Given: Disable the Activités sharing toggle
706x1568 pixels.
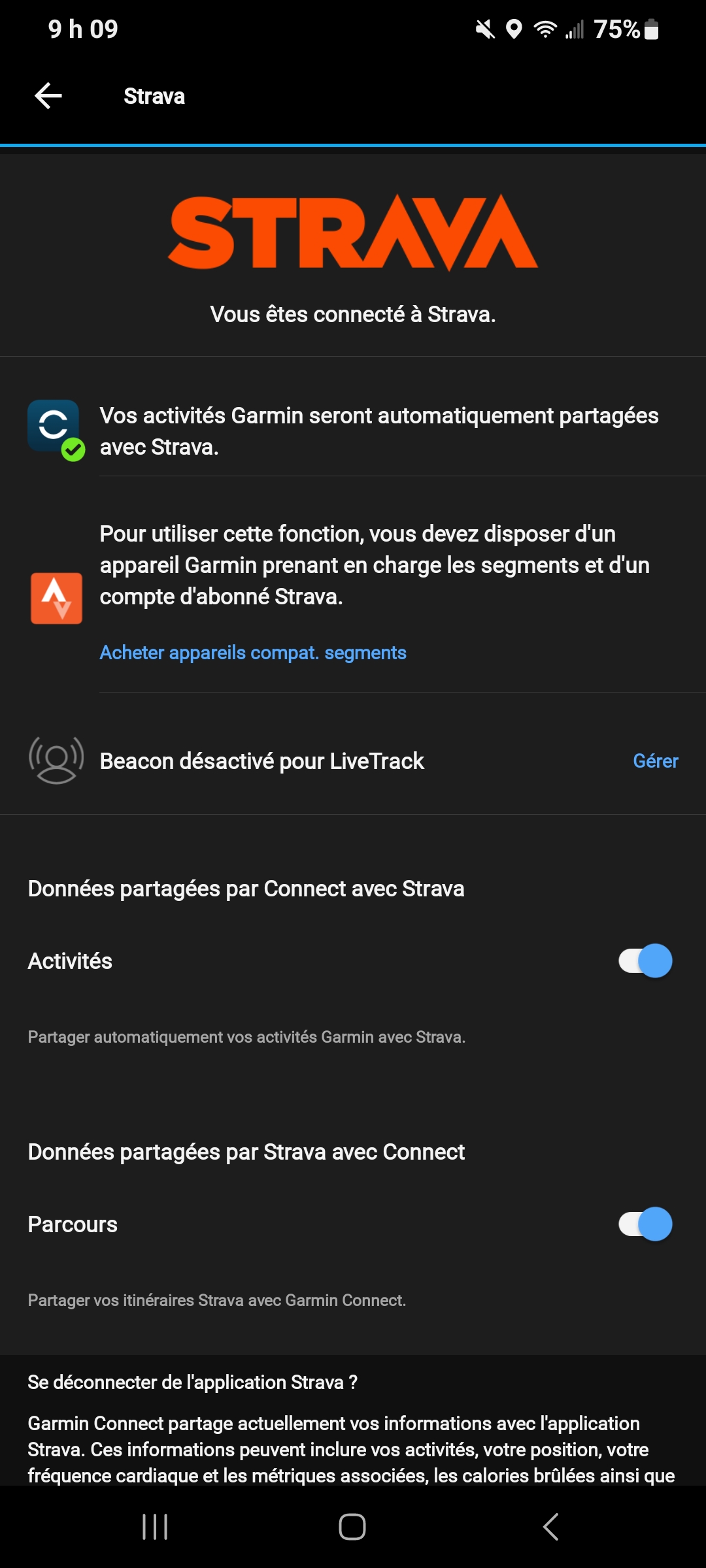Looking at the screenshot, I should [645, 961].
